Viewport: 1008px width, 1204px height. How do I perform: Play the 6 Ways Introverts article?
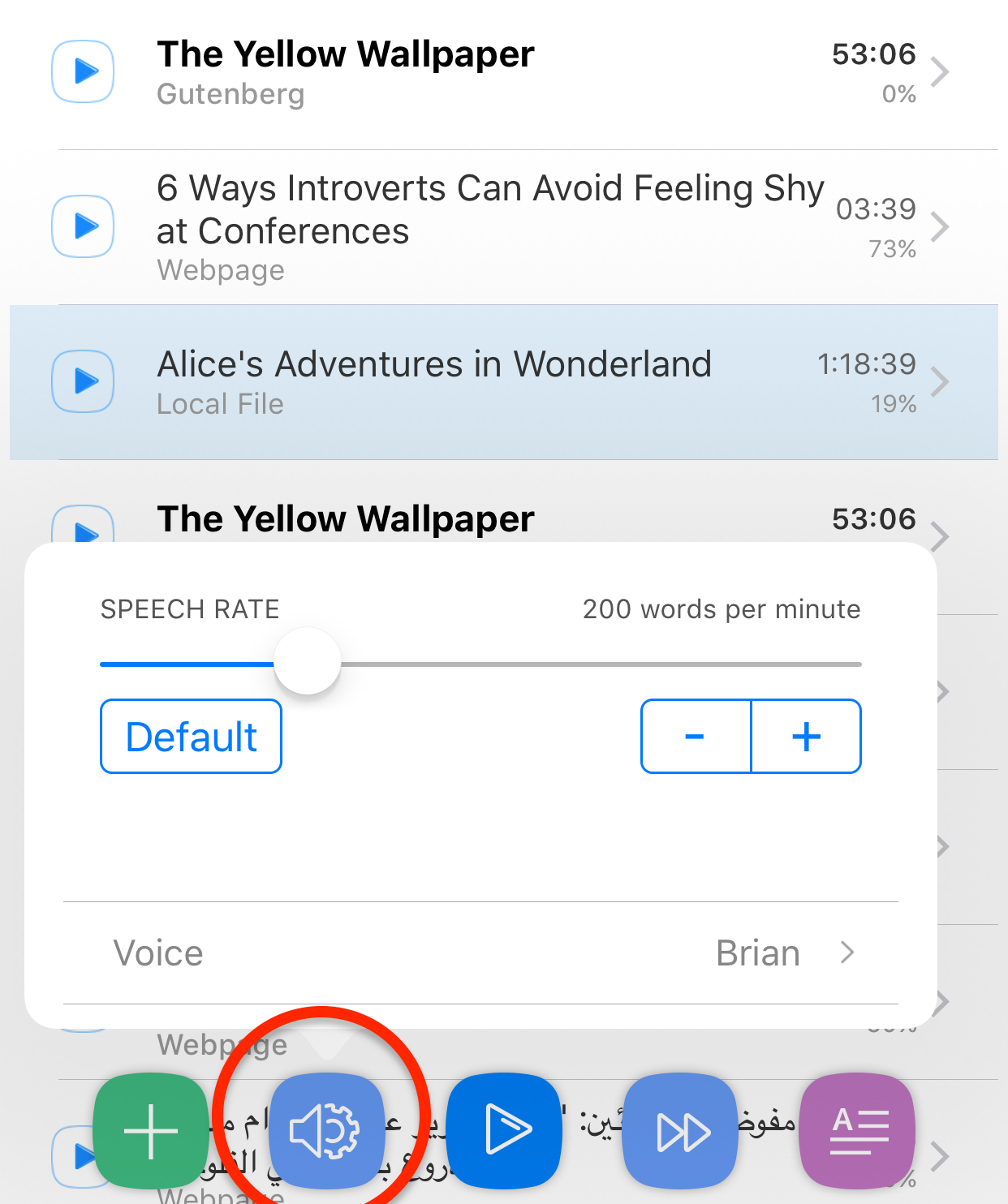[83, 226]
